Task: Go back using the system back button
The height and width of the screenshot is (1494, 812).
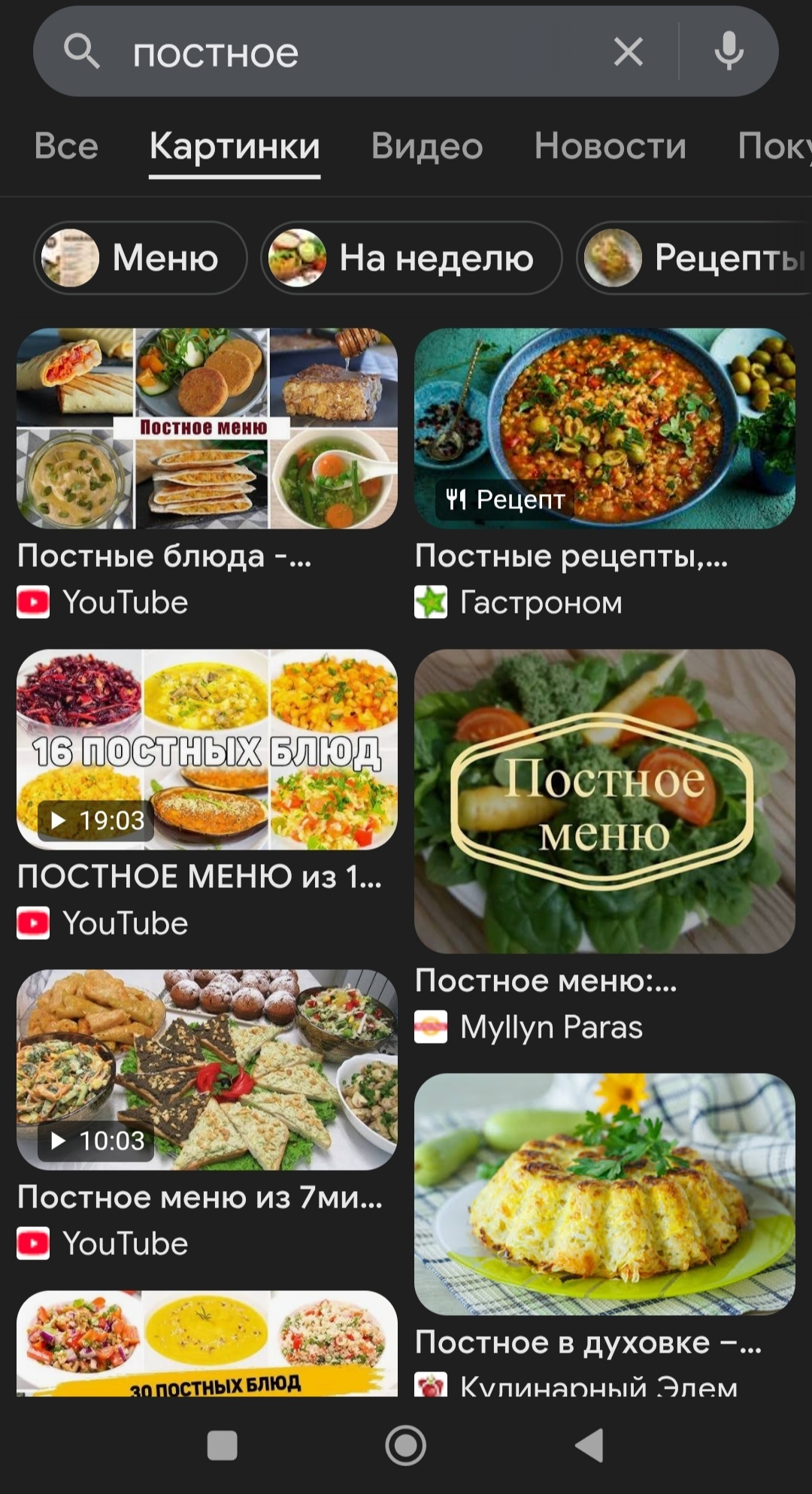Action: click(x=589, y=1445)
